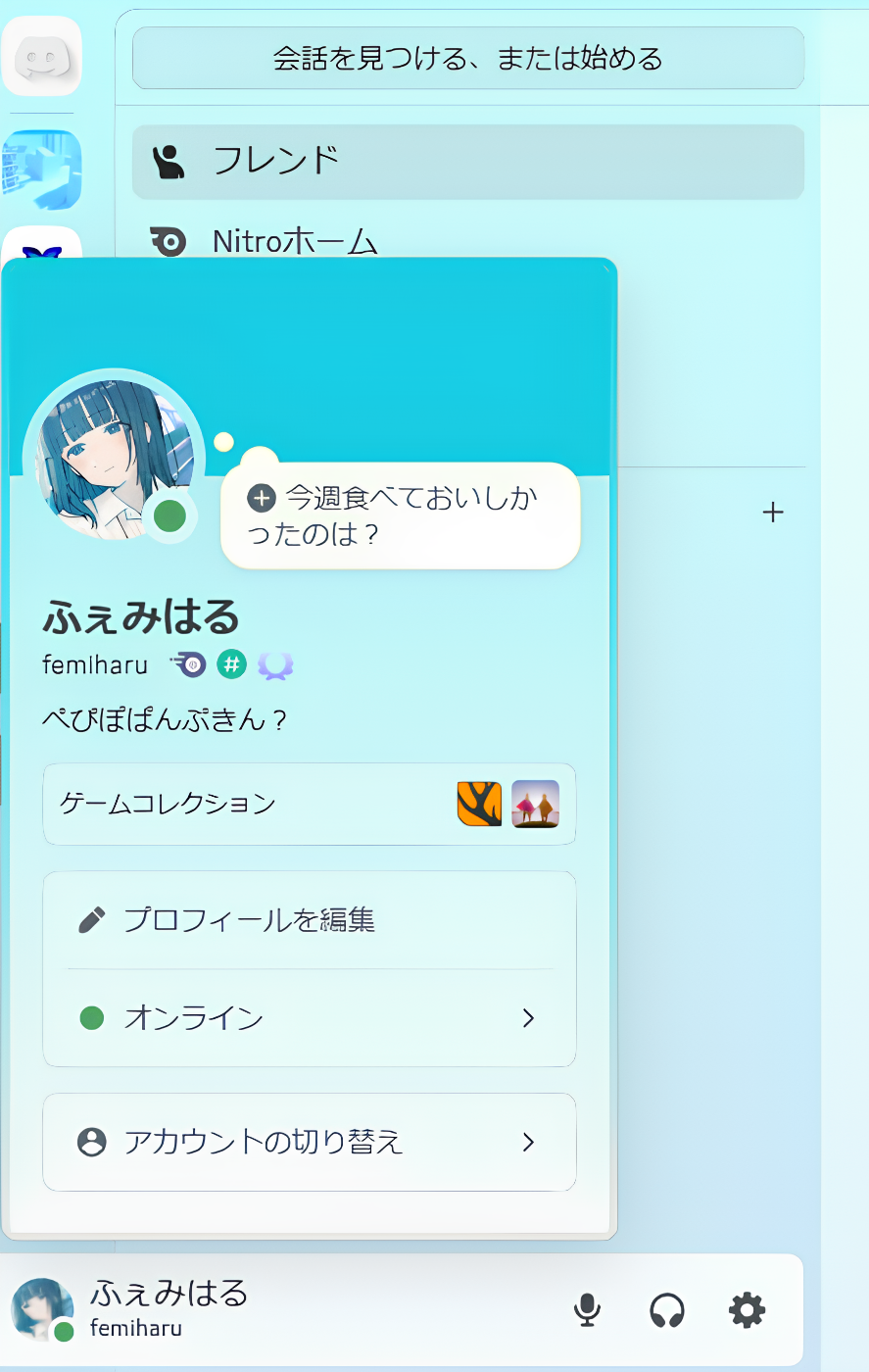Go to Nitroホーム
869x1372 pixels.
pos(294,241)
